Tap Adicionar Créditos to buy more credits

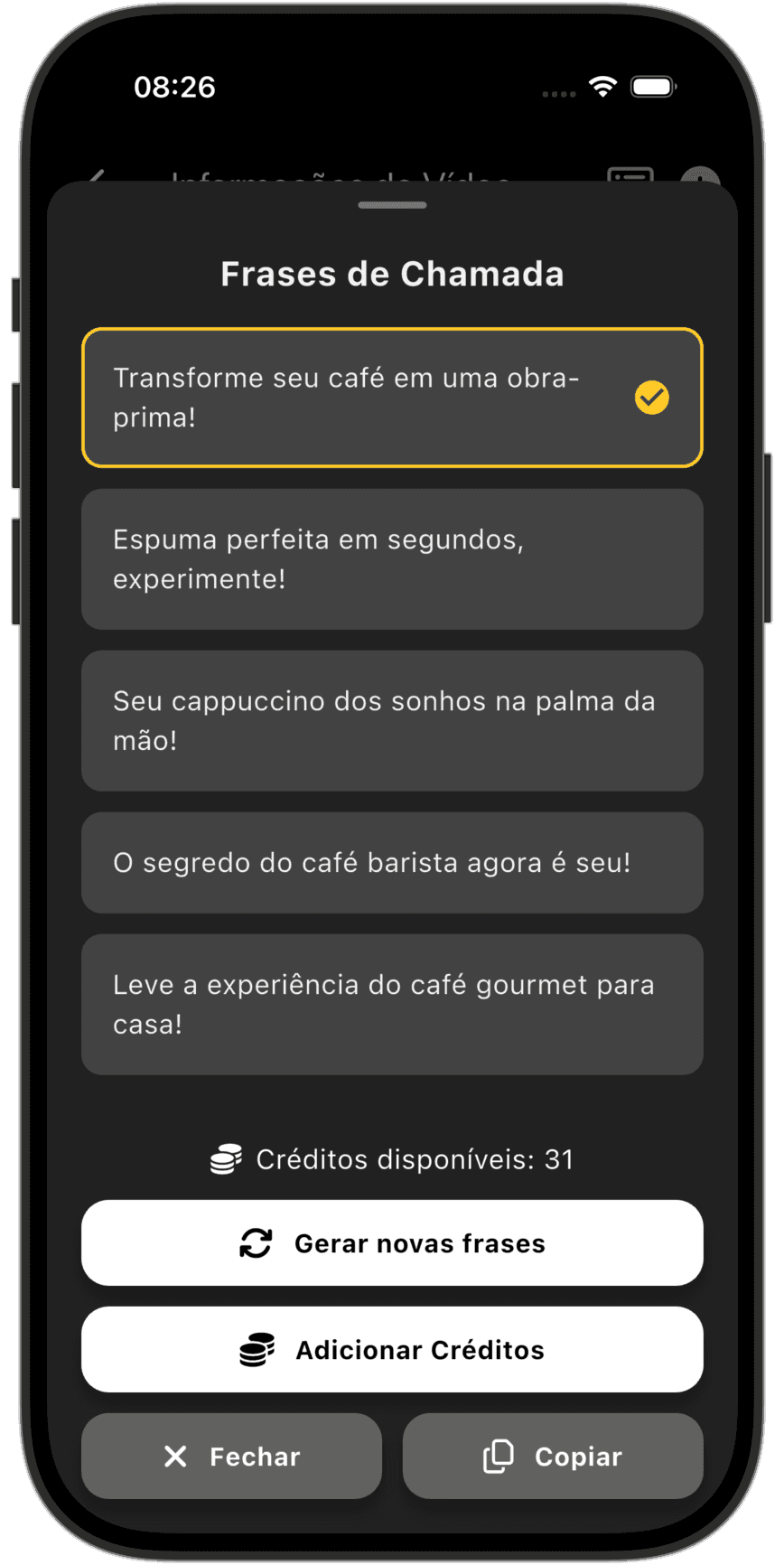(x=392, y=1349)
